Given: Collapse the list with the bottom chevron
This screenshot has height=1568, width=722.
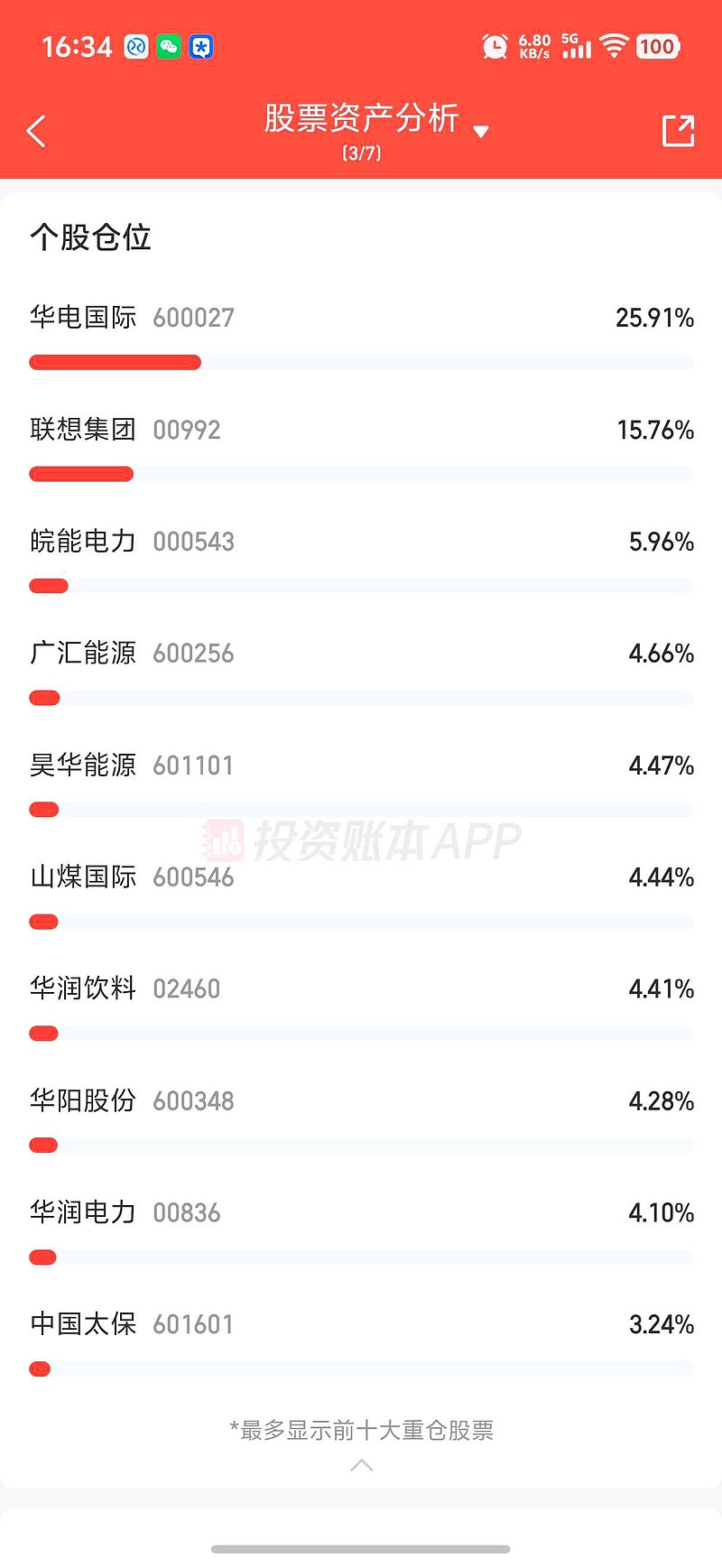Looking at the screenshot, I should coord(361,1464).
